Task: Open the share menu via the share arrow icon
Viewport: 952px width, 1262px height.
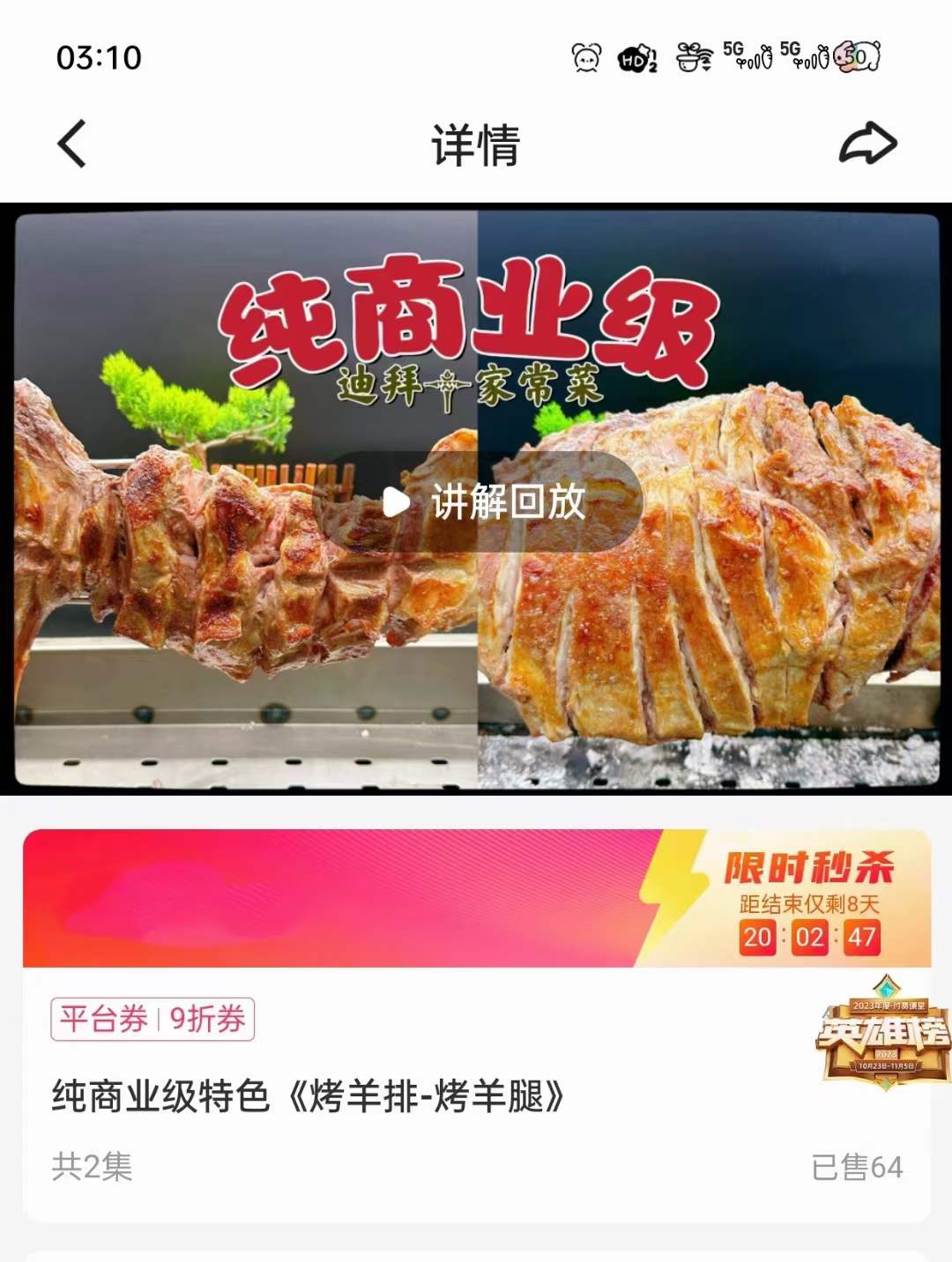Action: pyautogui.click(x=868, y=141)
